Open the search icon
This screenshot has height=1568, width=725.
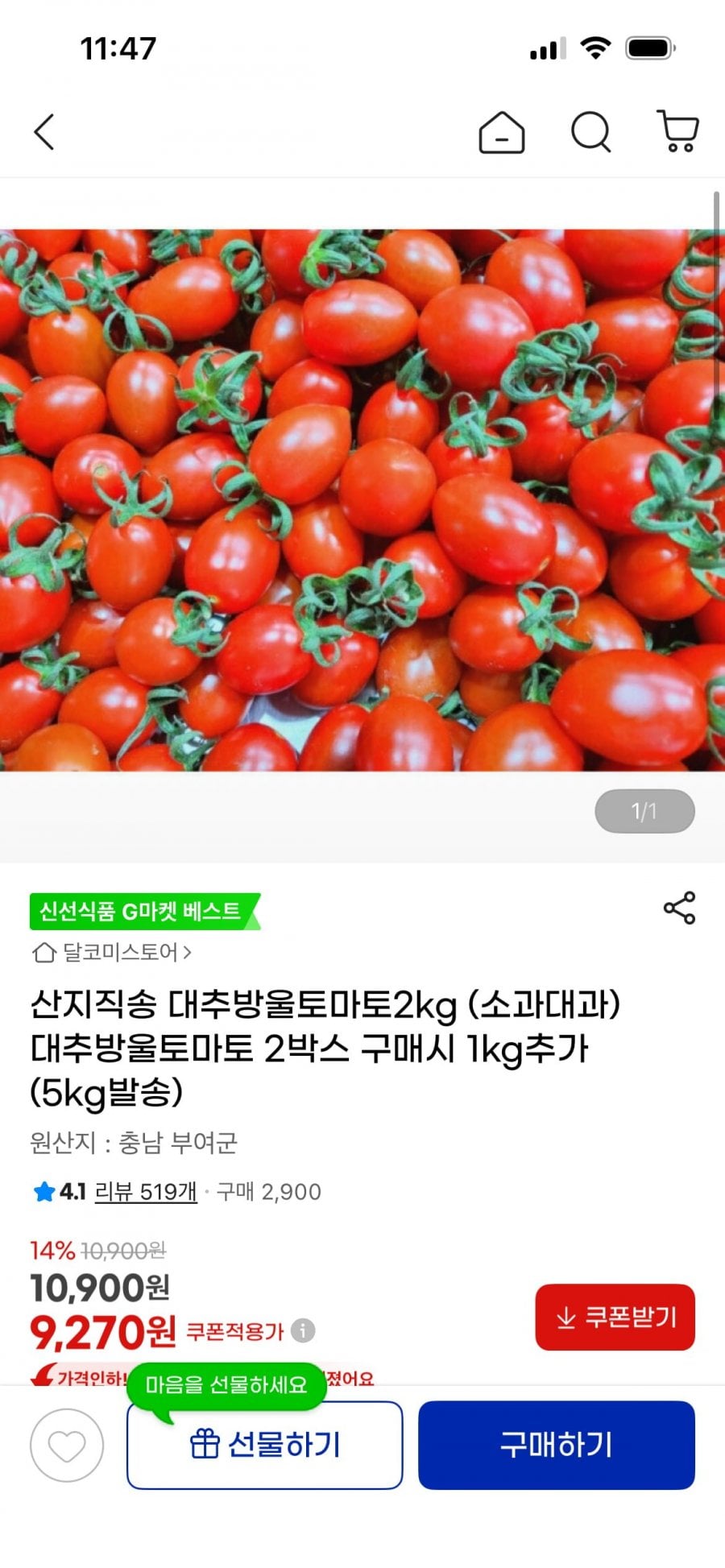[x=590, y=131]
